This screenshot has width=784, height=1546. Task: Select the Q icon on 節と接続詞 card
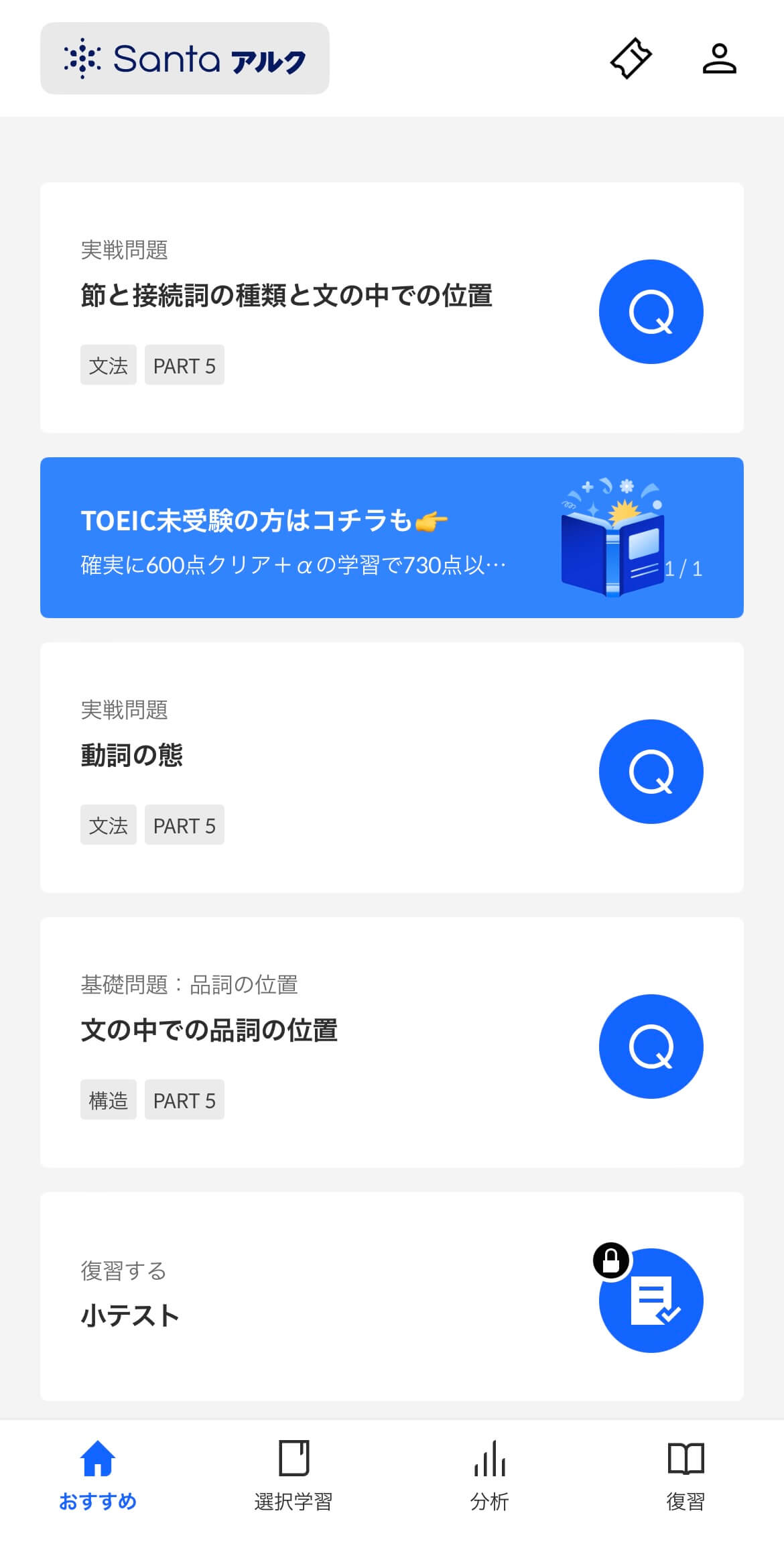[651, 312]
